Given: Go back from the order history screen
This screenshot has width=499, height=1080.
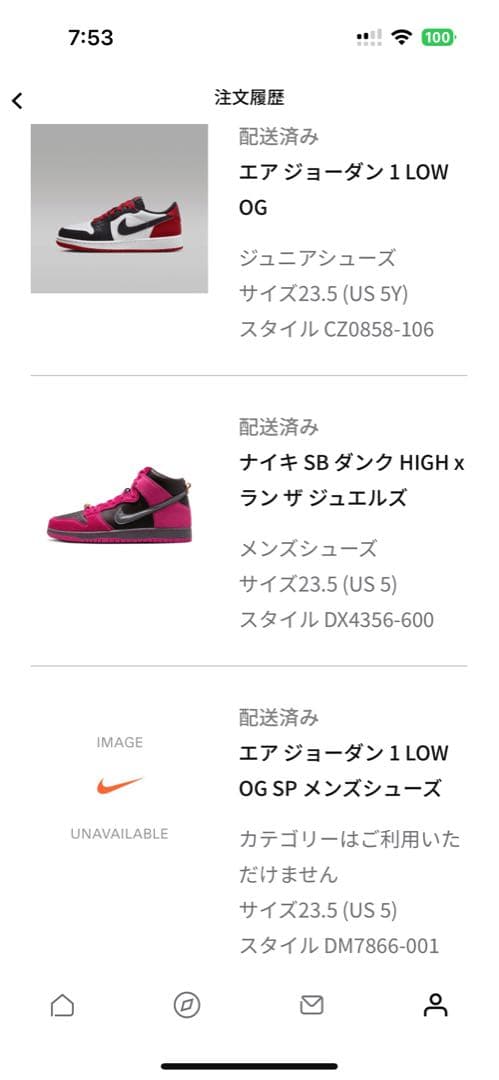Looking at the screenshot, I should pos(17,101).
